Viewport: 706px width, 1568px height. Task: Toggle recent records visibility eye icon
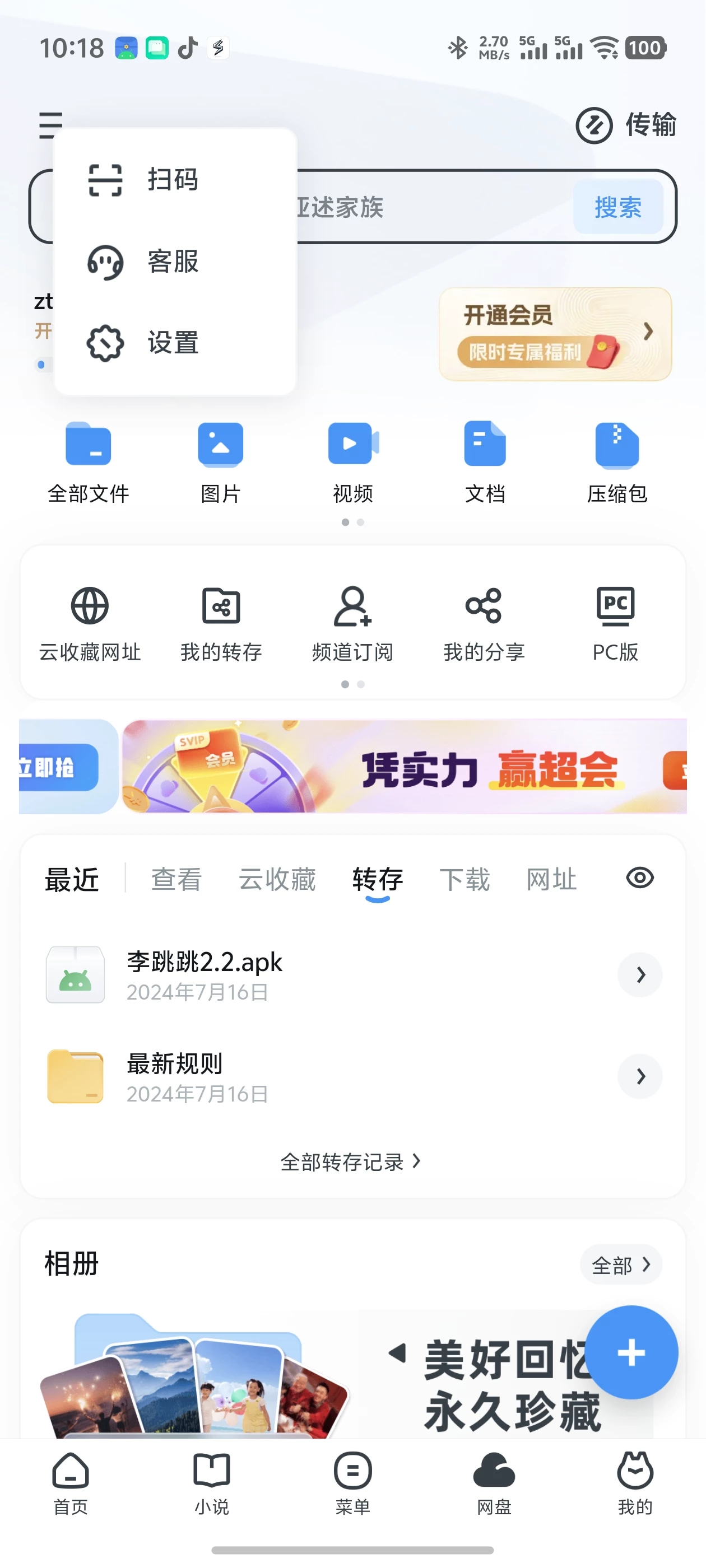click(640, 878)
